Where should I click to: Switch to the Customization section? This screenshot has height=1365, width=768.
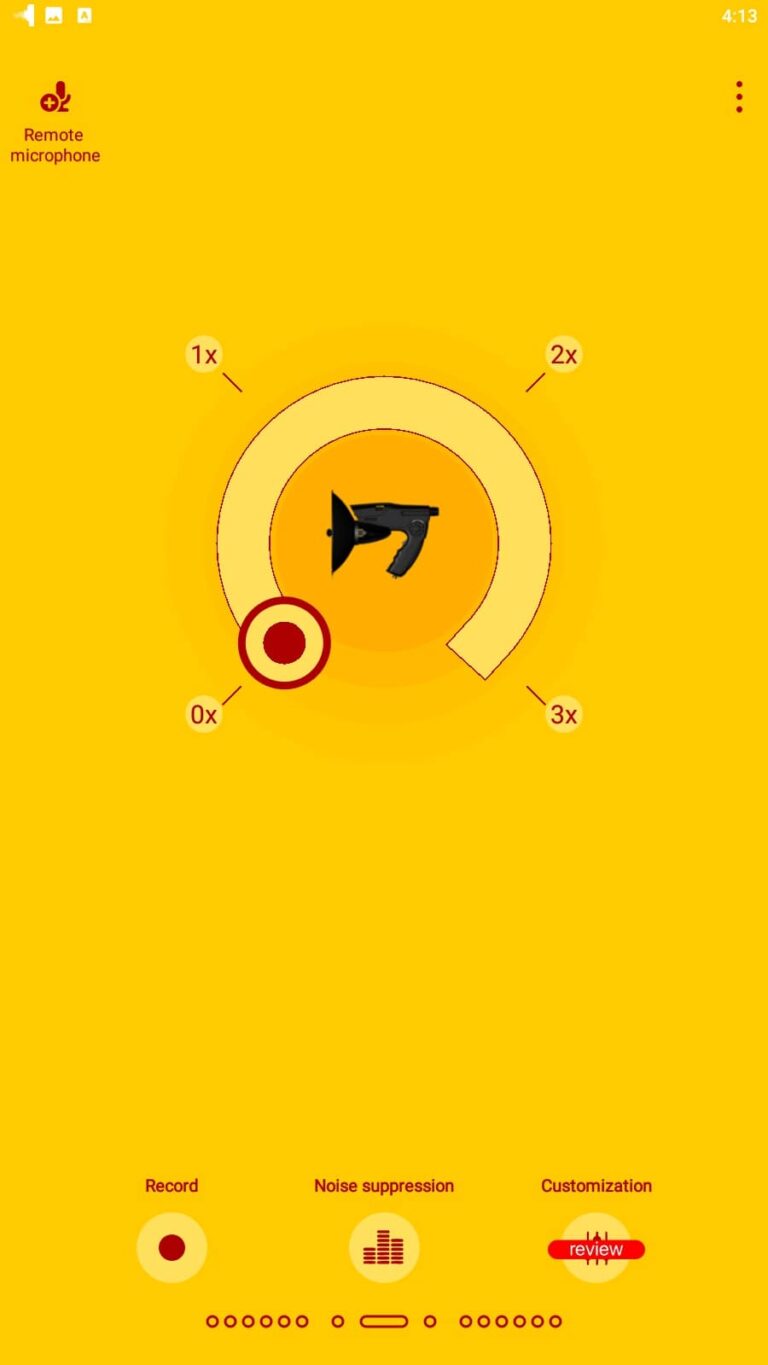click(x=596, y=1185)
